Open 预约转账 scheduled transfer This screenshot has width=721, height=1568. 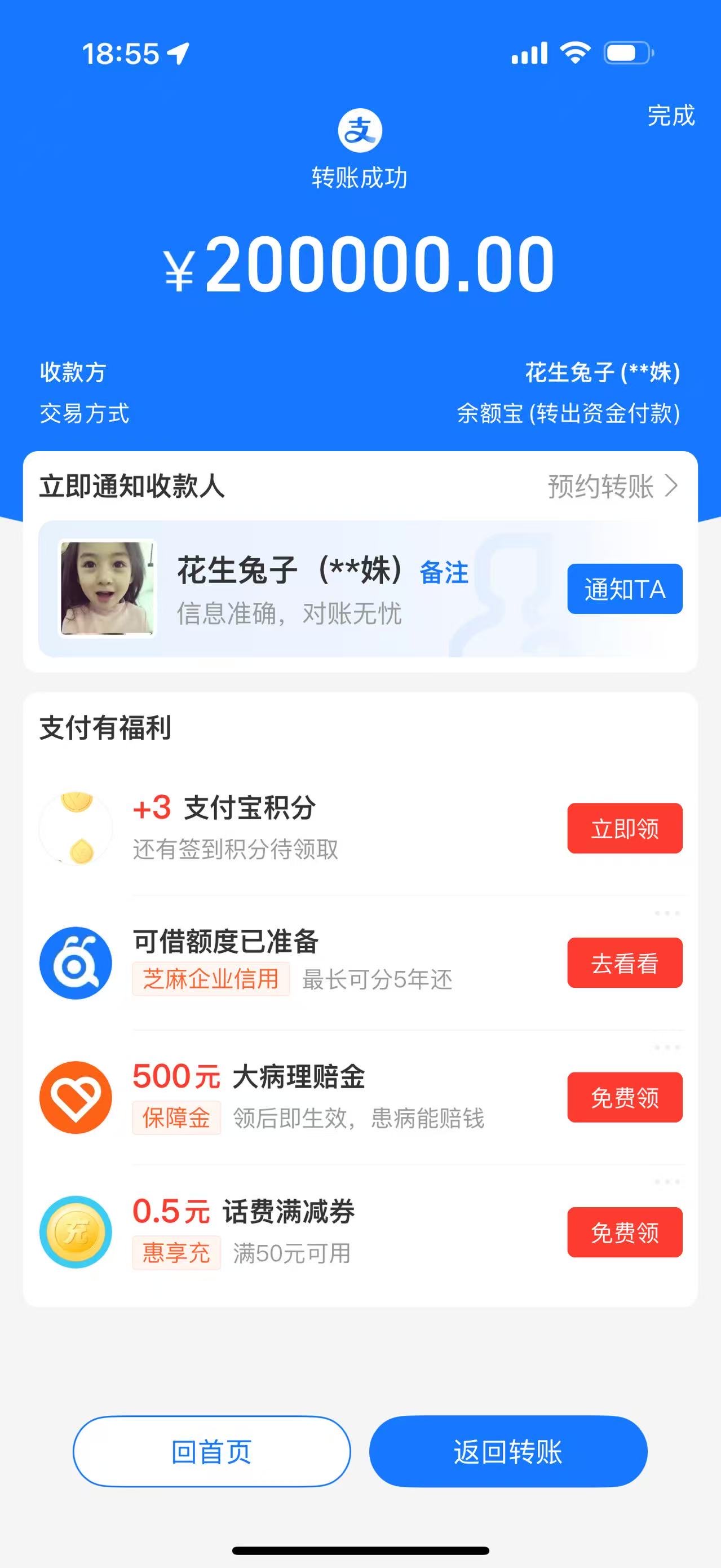pos(612,487)
